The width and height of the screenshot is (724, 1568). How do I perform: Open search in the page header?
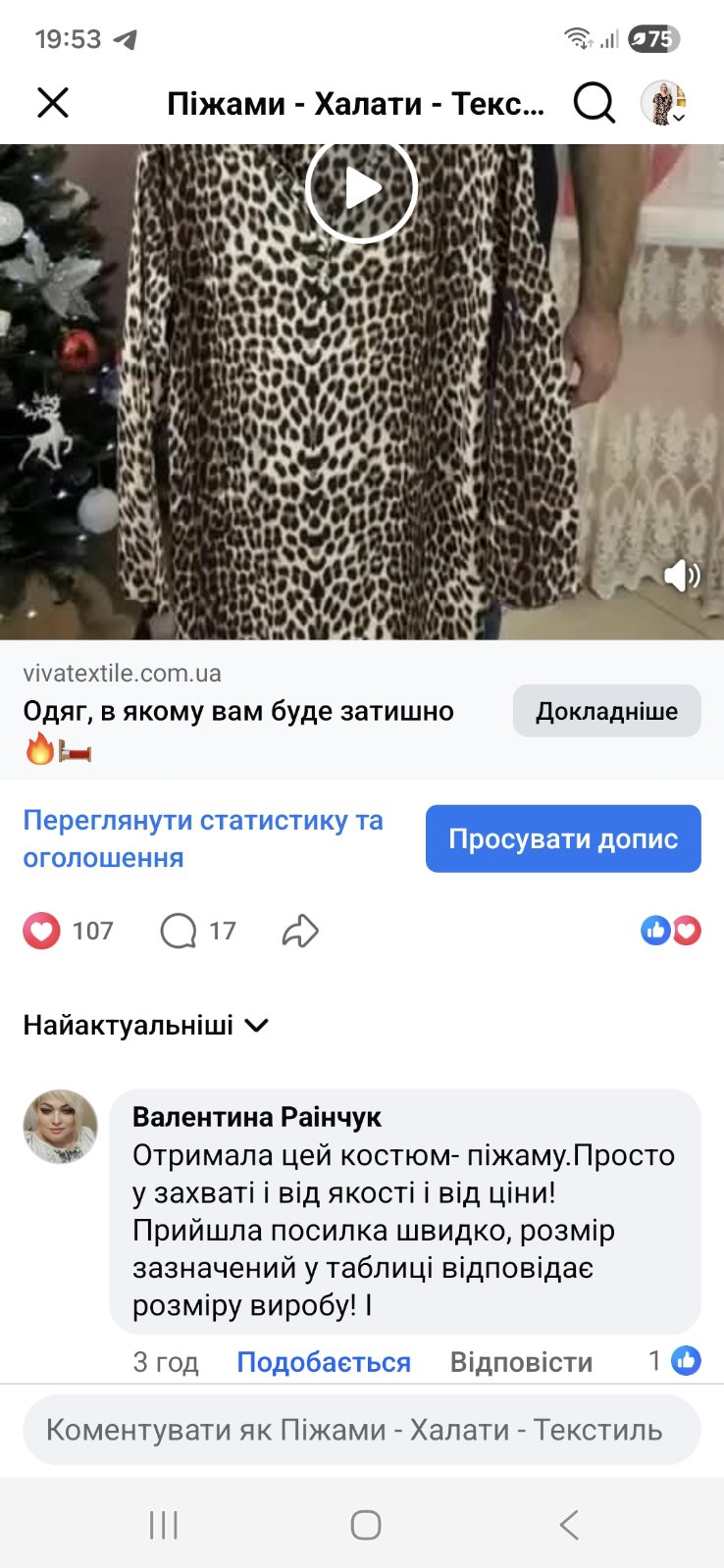(x=594, y=103)
